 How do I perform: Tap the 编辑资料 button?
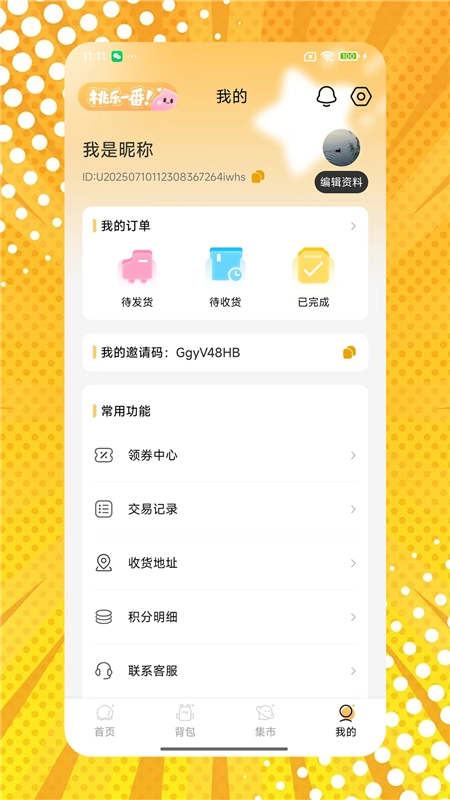click(341, 182)
